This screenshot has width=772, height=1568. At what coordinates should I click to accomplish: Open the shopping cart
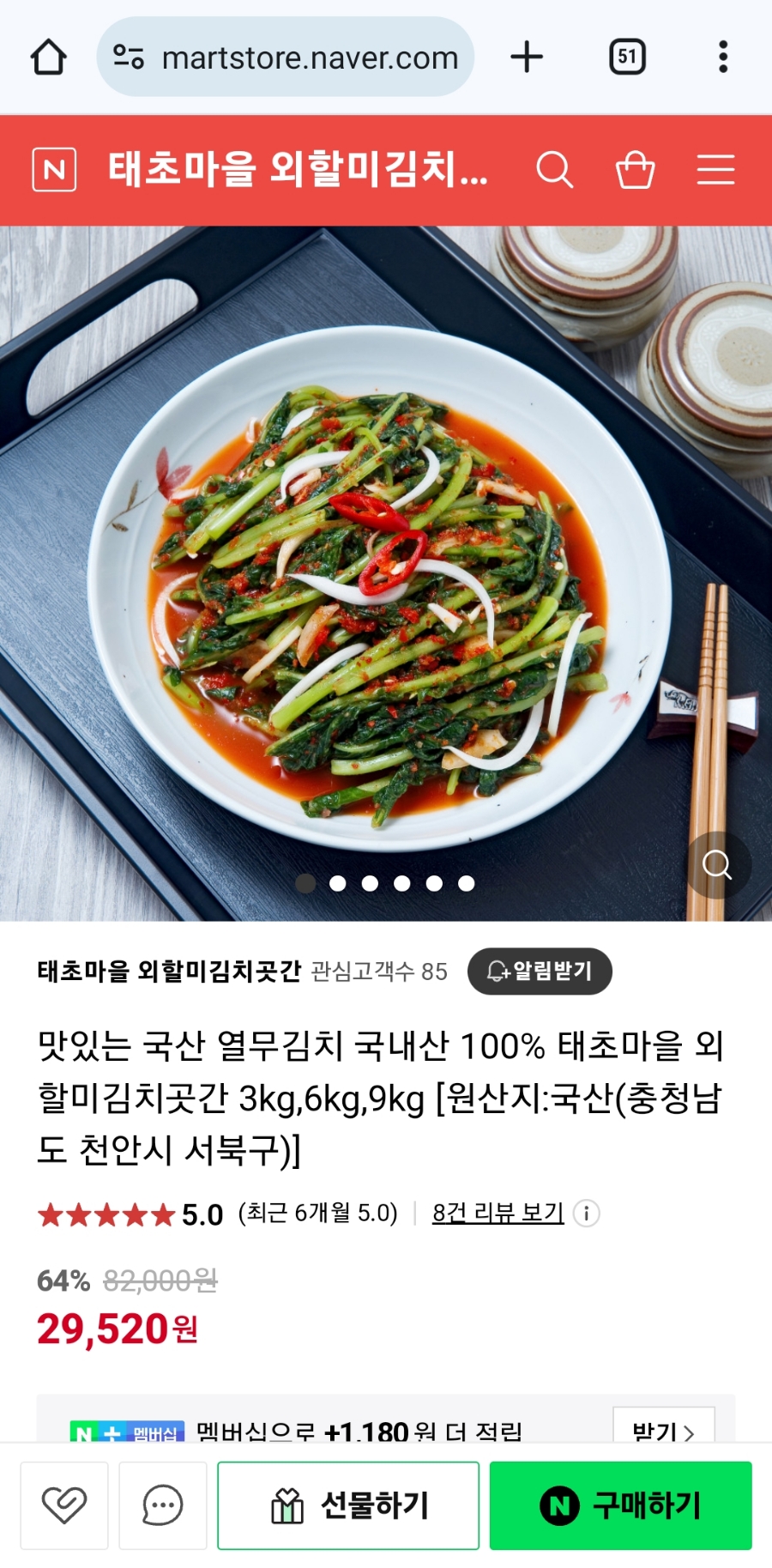point(635,169)
